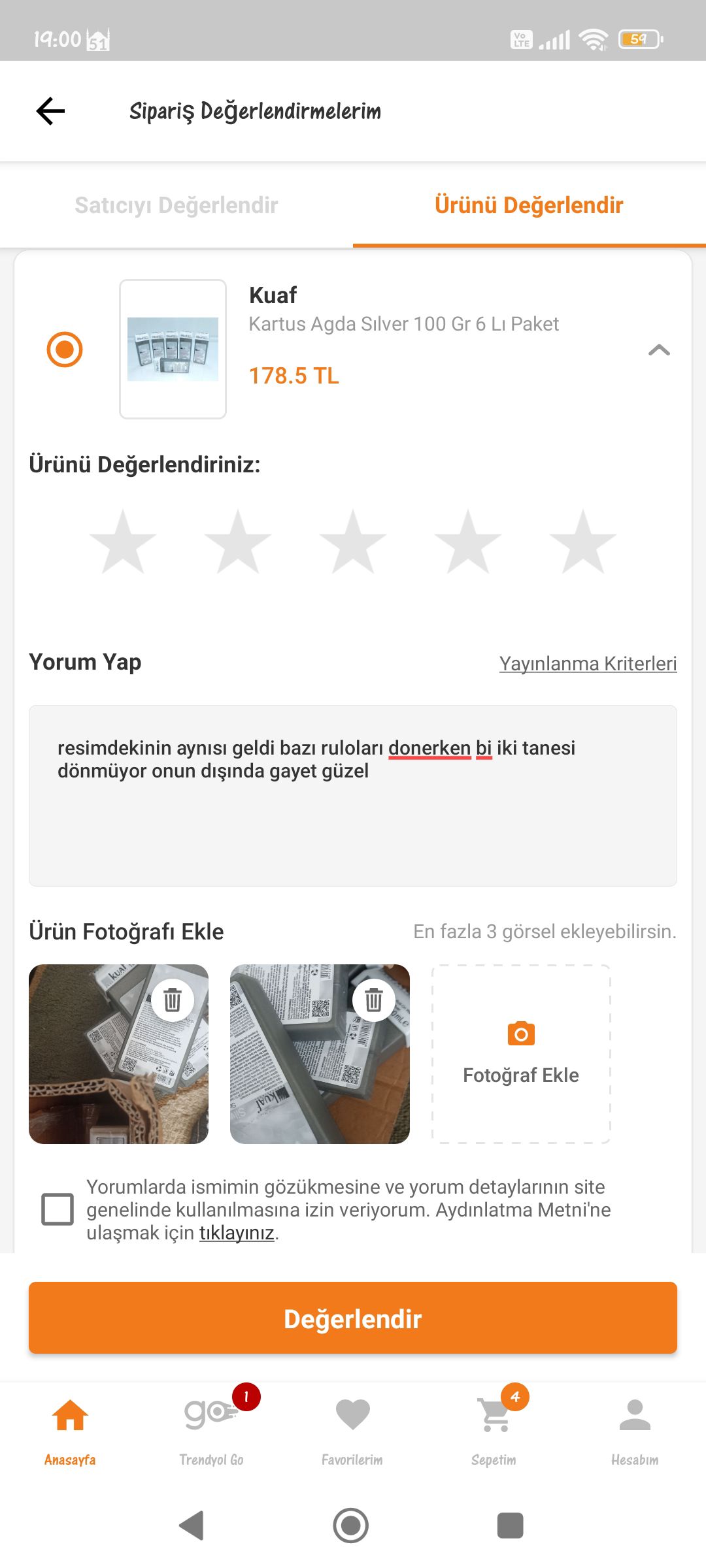Open the Hesabım account tab
706x1568 pixels.
635,1431
